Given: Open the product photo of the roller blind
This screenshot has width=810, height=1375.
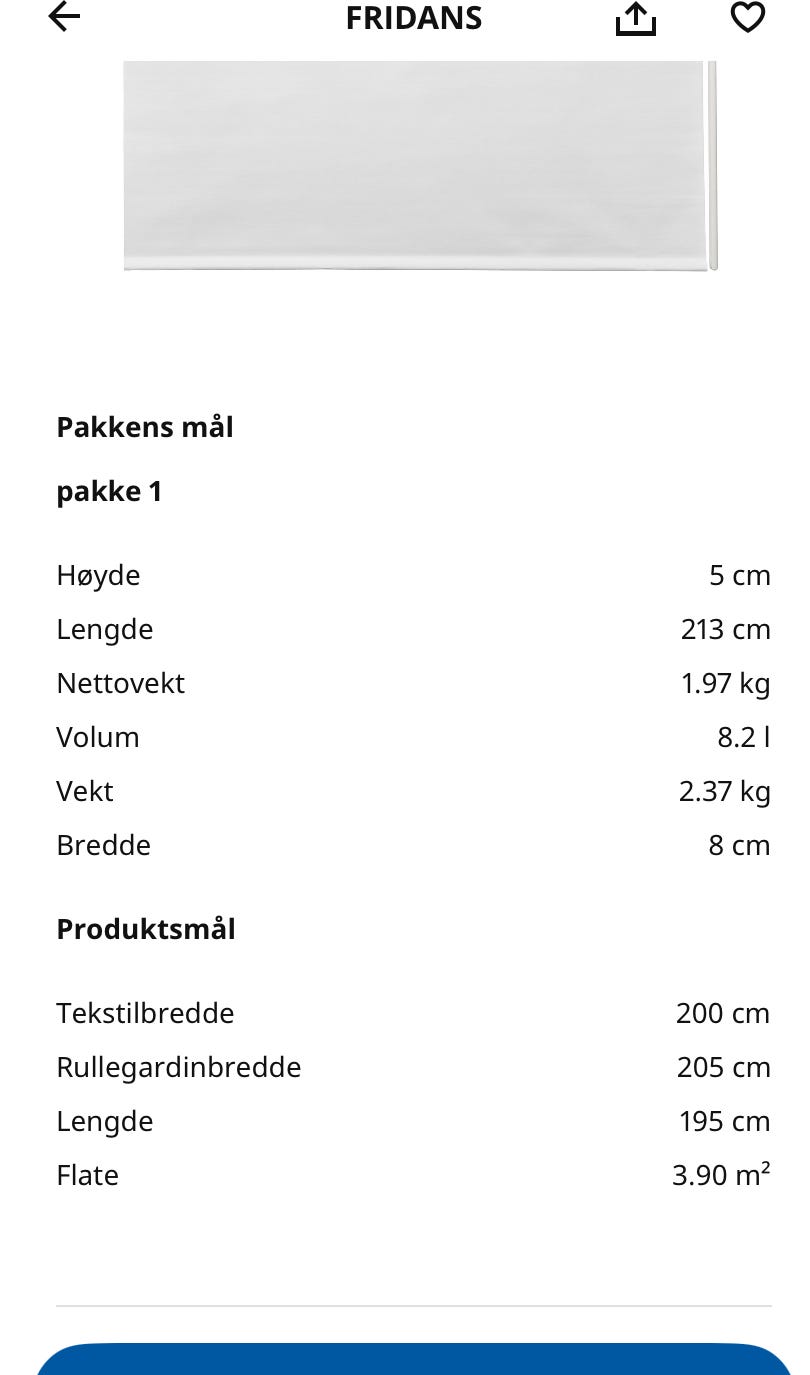Looking at the screenshot, I should pos(420,165).
